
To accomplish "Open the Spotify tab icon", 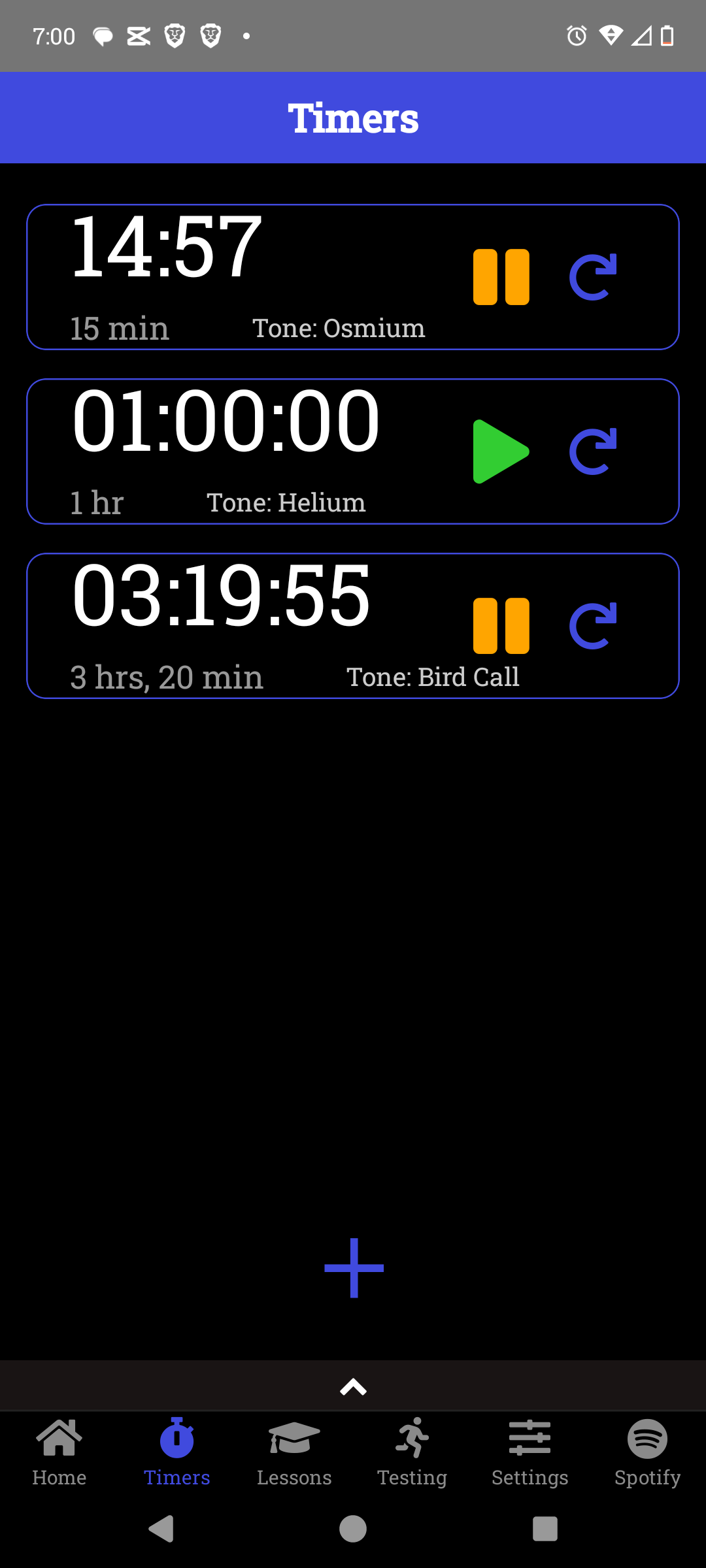I will point(647,1439).
